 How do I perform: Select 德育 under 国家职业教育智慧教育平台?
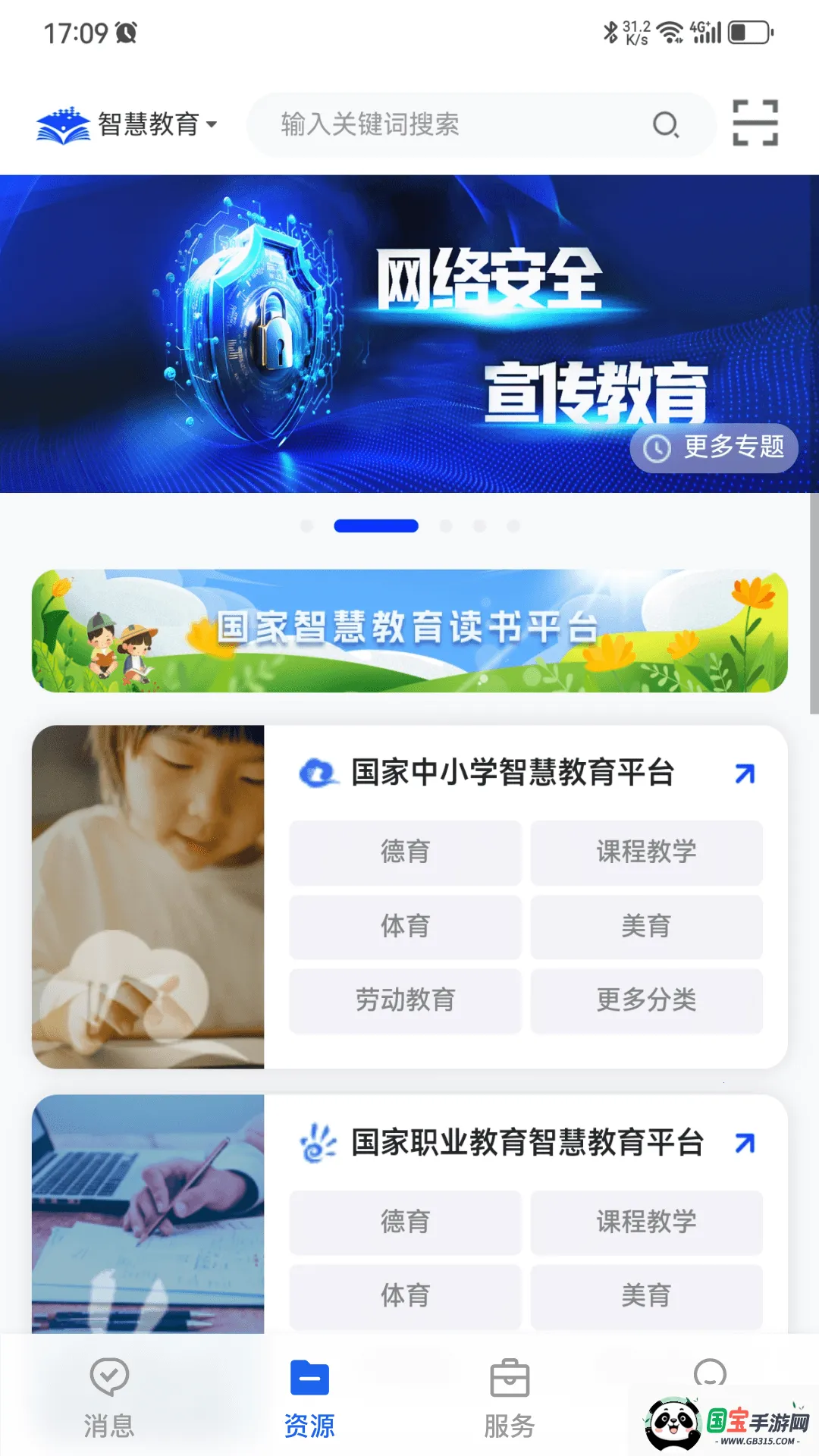coord(405,1222)
